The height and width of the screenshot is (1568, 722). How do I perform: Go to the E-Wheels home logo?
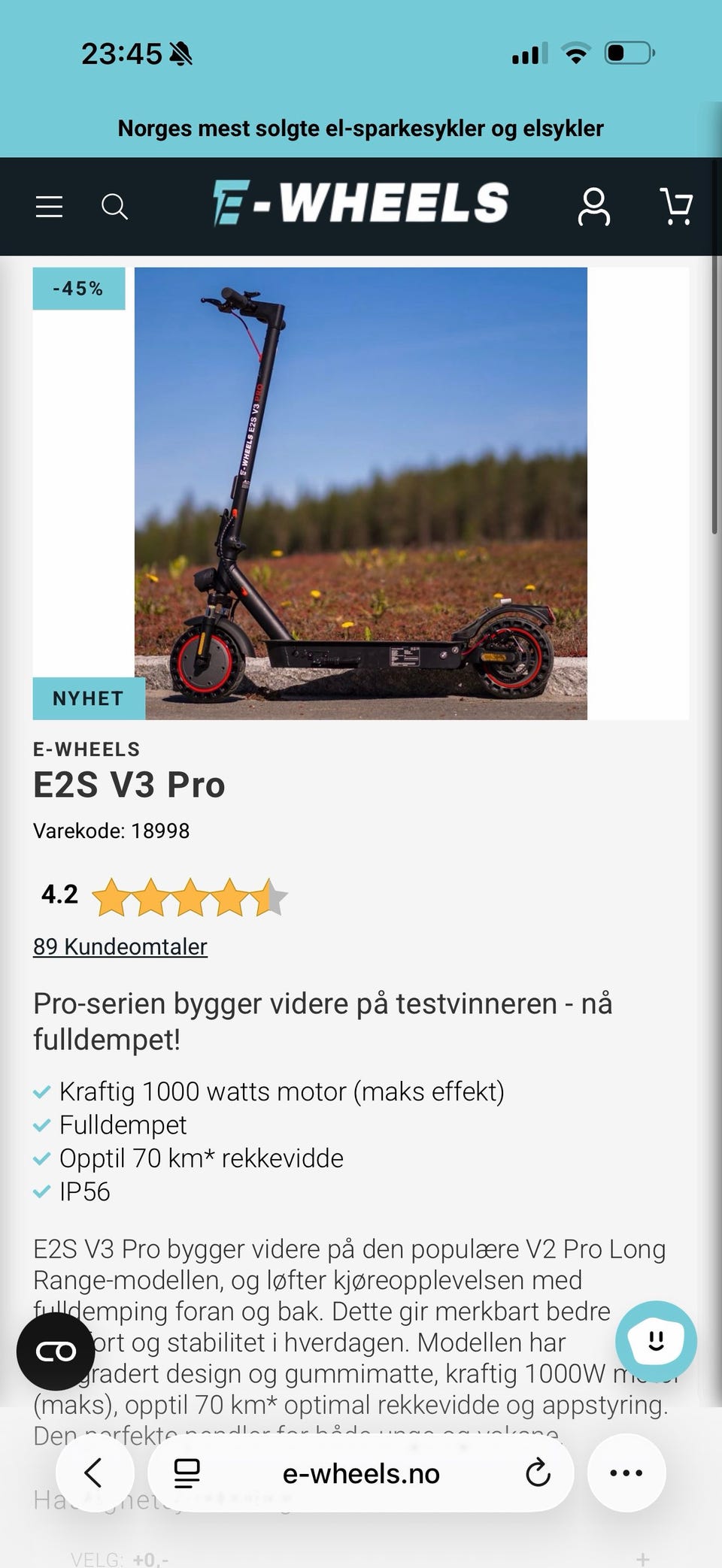360,204
